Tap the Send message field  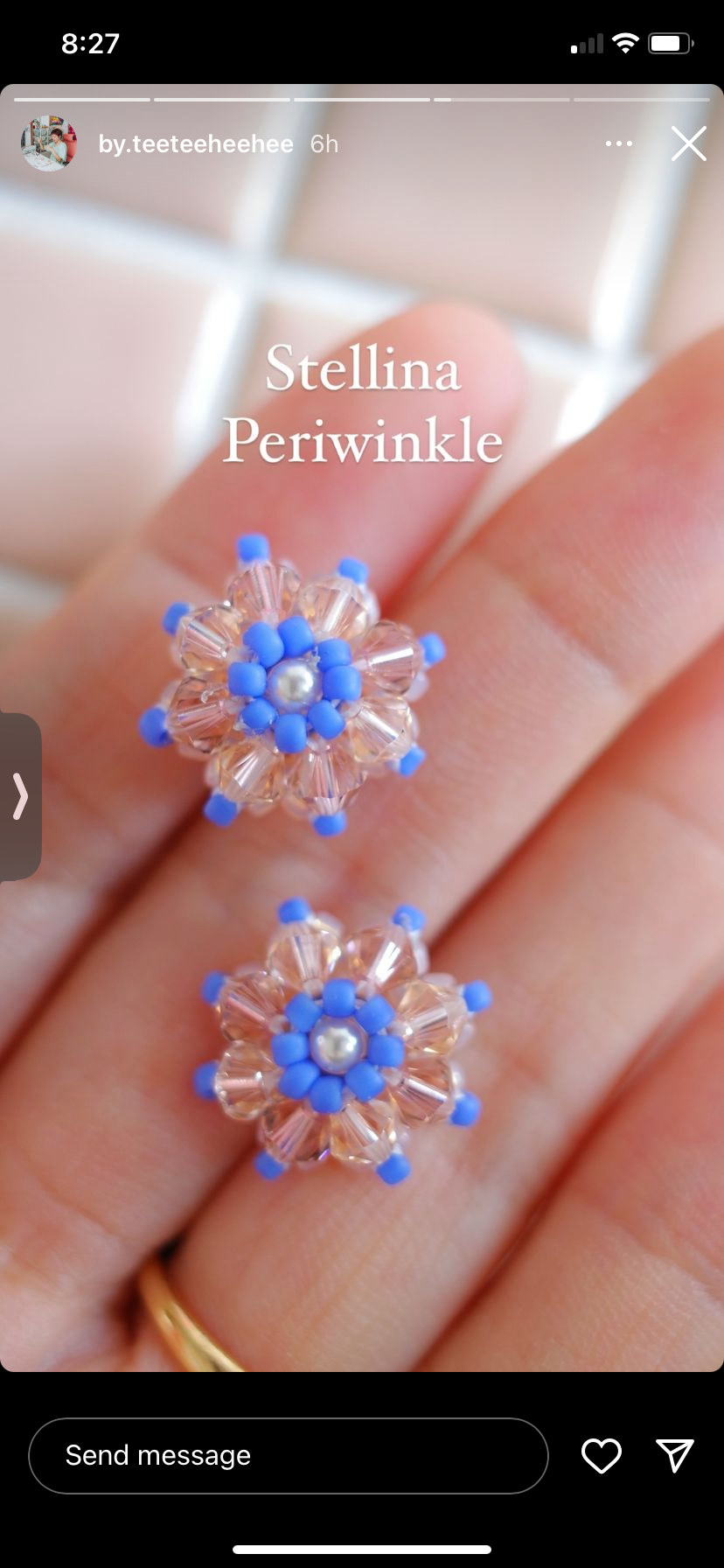[x=288, y=1455]
